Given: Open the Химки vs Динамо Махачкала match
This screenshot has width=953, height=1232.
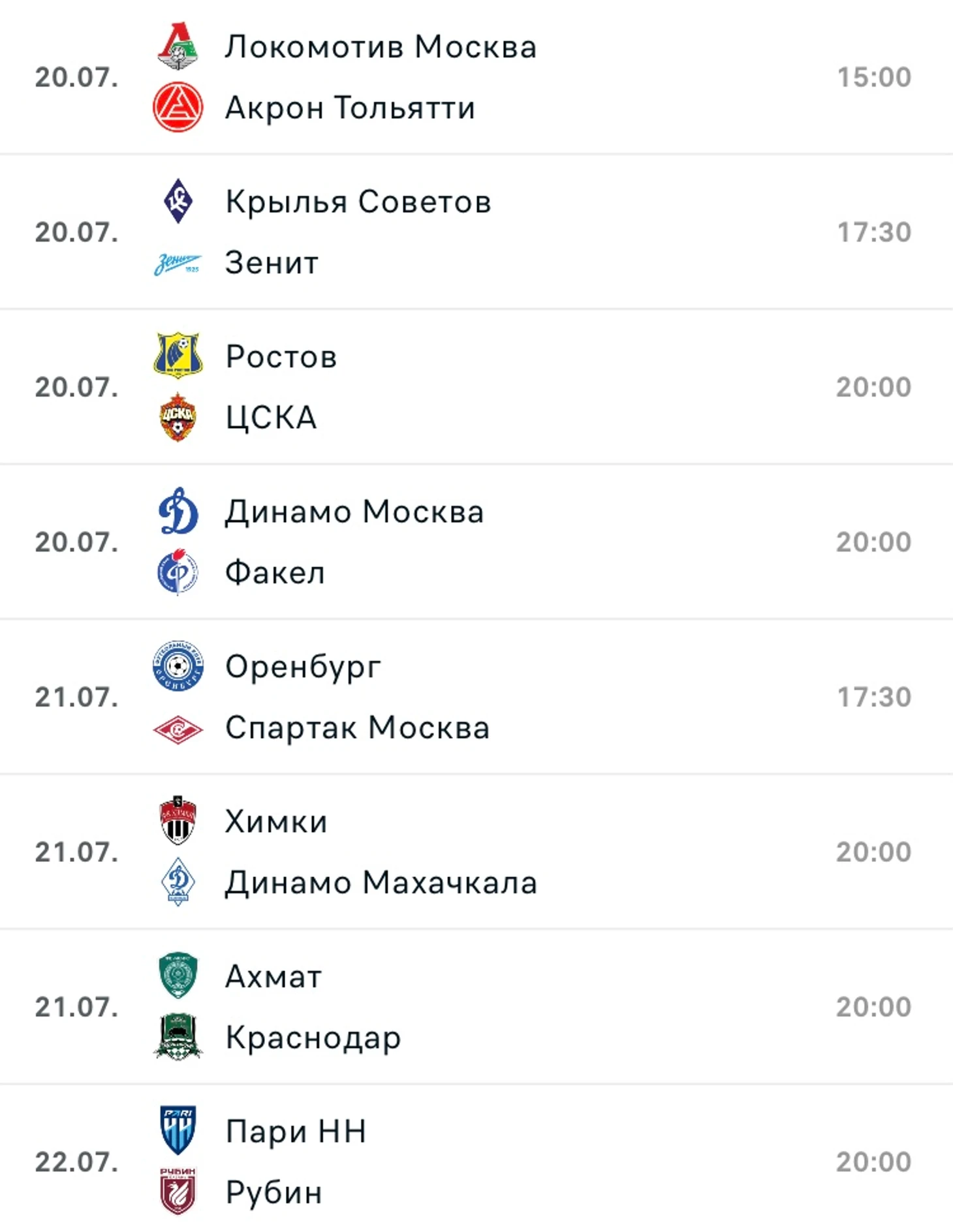Looking at the screenshot, I should coord(476,852).
